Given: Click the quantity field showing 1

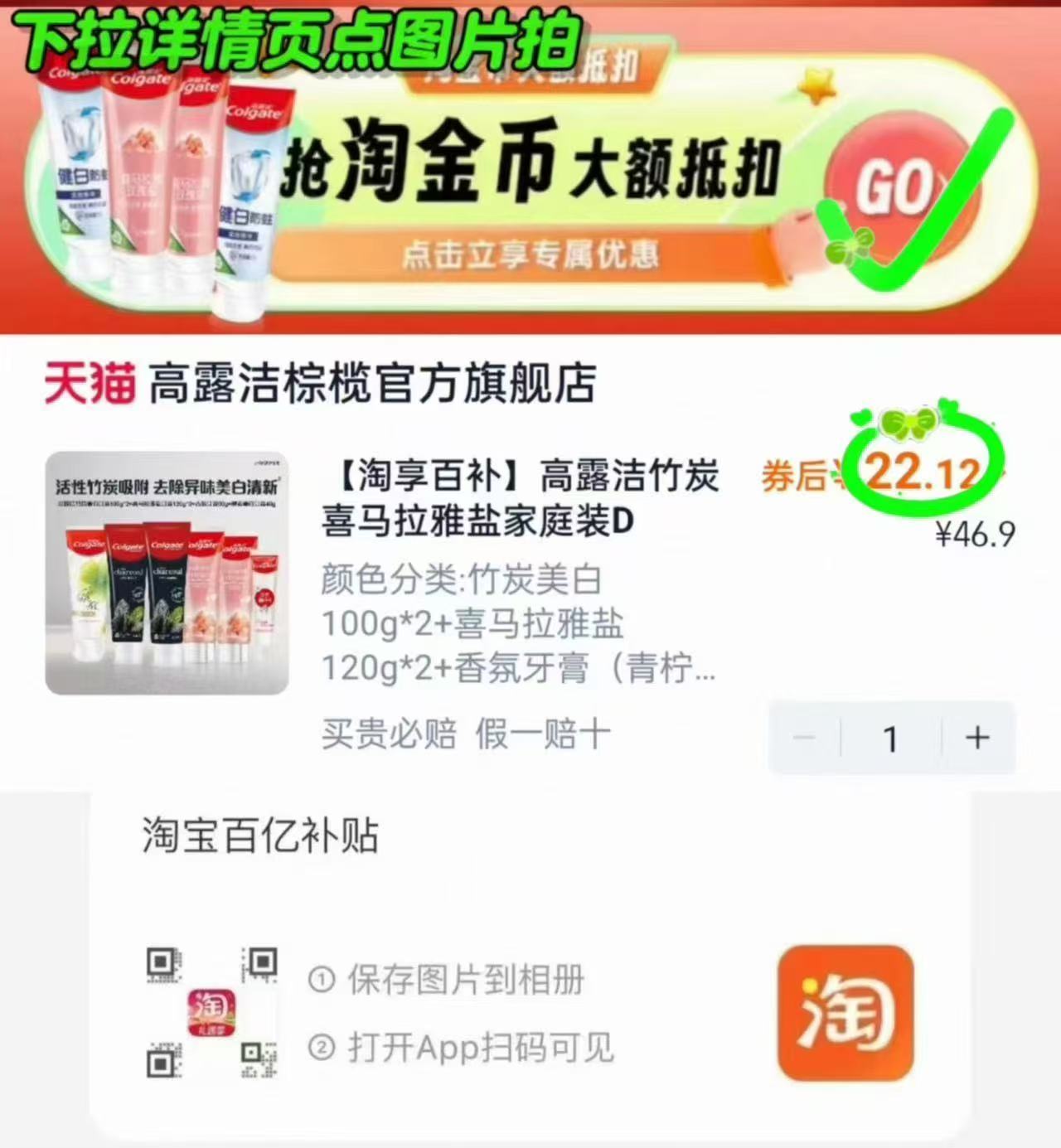Looking at the screenshot, I should pyautogui.click(x=891, y=738).
